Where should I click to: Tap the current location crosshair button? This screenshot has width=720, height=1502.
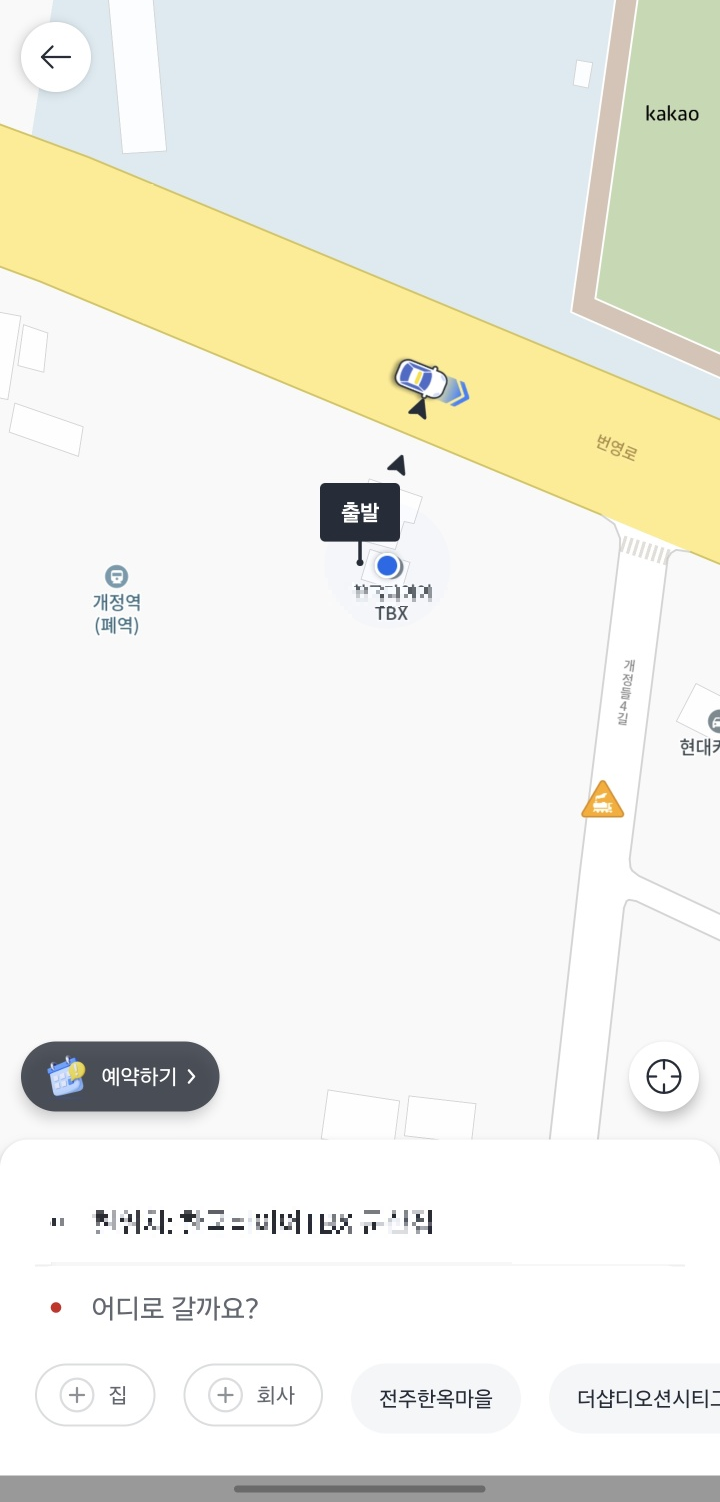pyautogui.click(x=663, y=1076)
